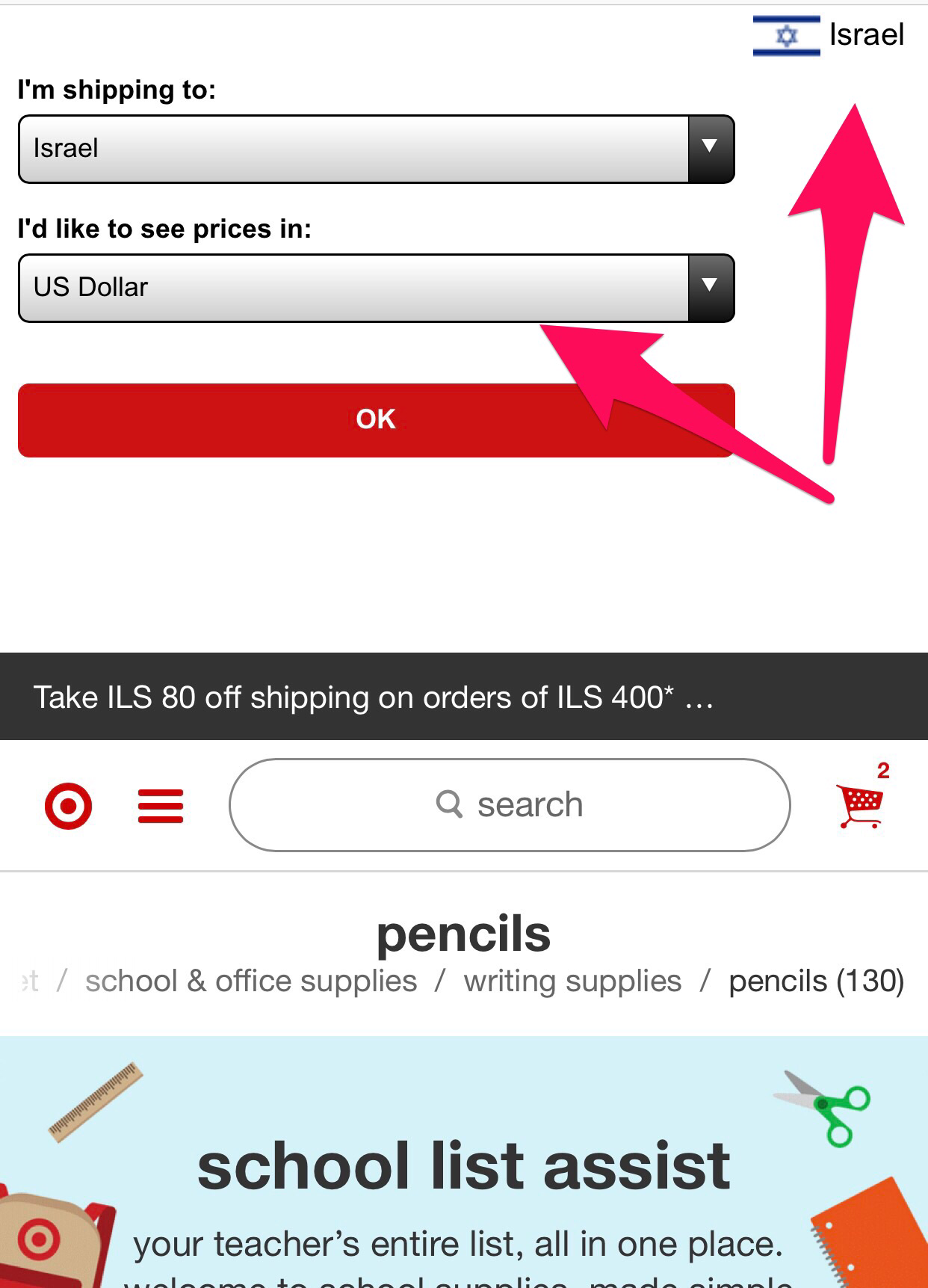Screen dimensions: 928x1288
Task: Open the currency dropdown showing US Dollar
Action: tap(376, 288)
